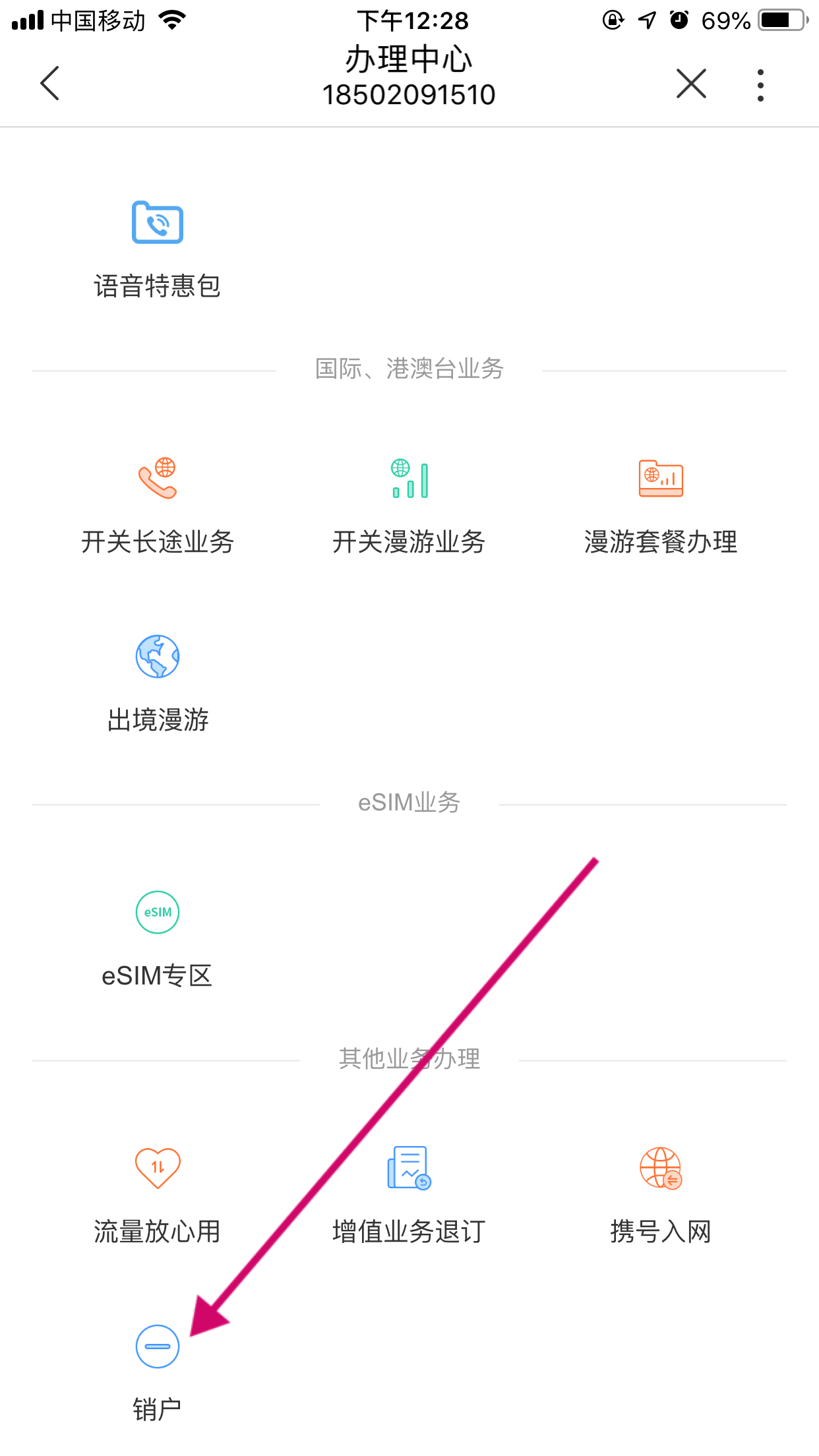
Task: Open 语音特惠包
Action: tap(157, 249)
